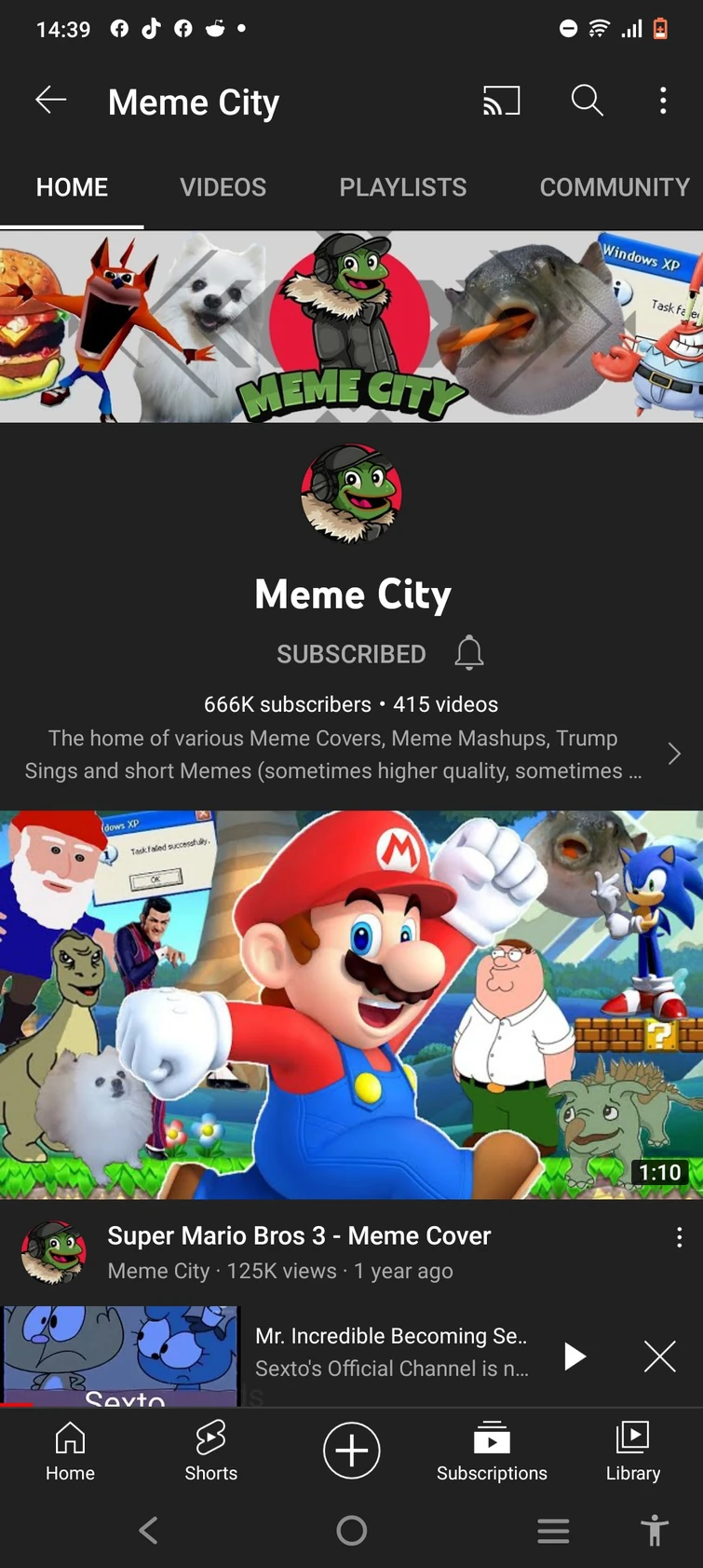Screen dimensions: 703x1568
Task: Switch to the COMMUNITY tab
Action: point(614,187)
